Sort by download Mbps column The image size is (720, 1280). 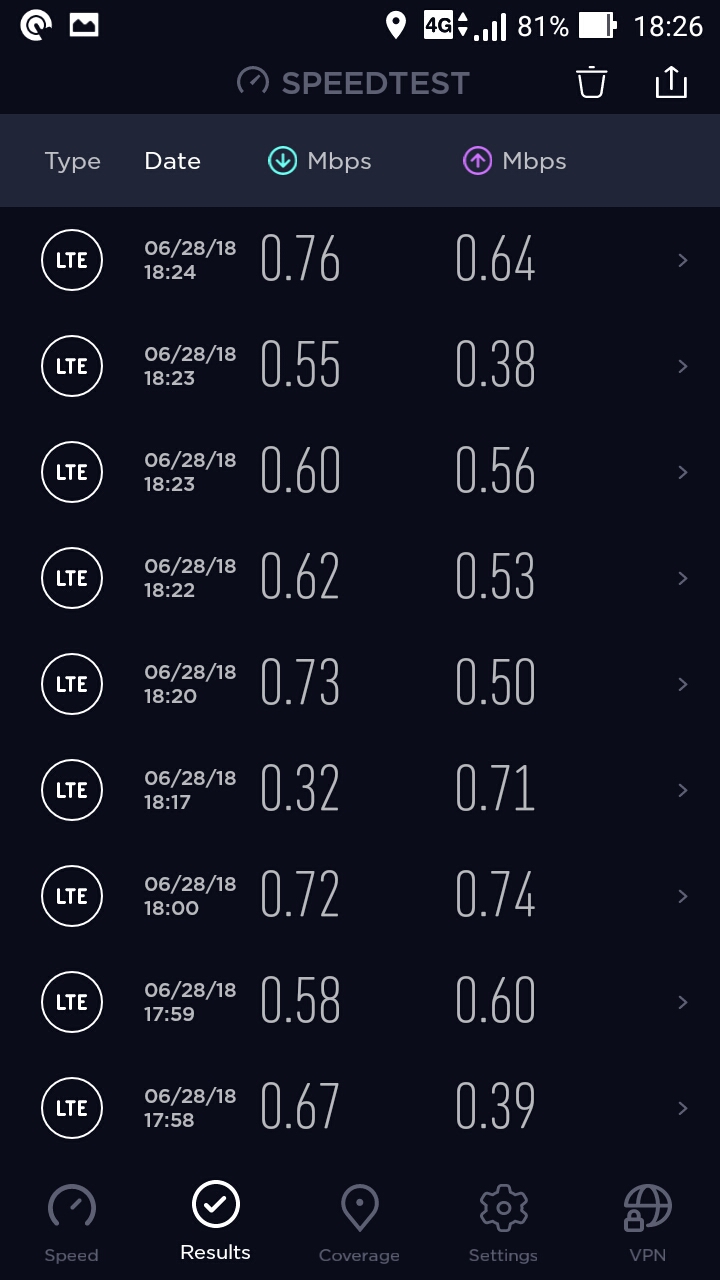(320, 161)
